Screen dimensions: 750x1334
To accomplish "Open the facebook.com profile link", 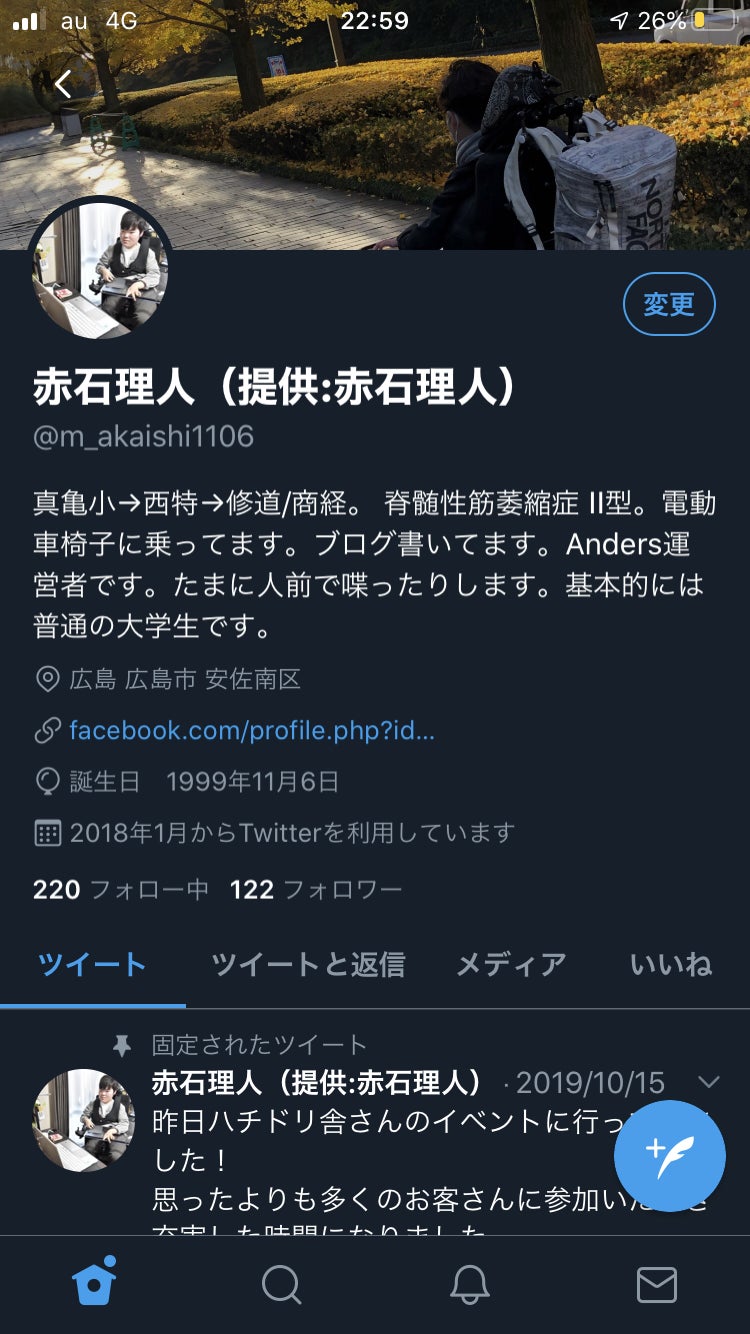I will click(251, 731).
